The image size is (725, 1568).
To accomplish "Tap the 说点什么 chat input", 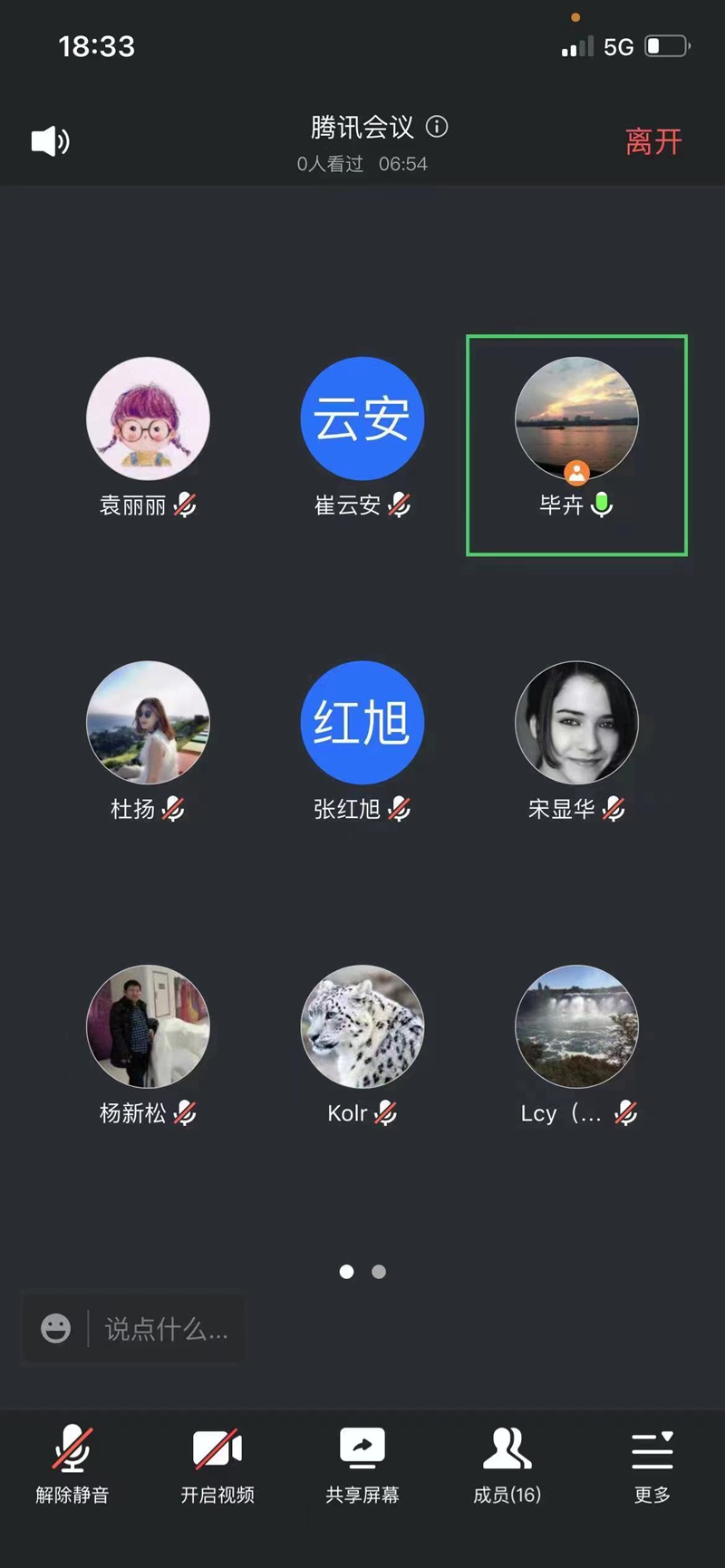I will tap(166, 1329).
